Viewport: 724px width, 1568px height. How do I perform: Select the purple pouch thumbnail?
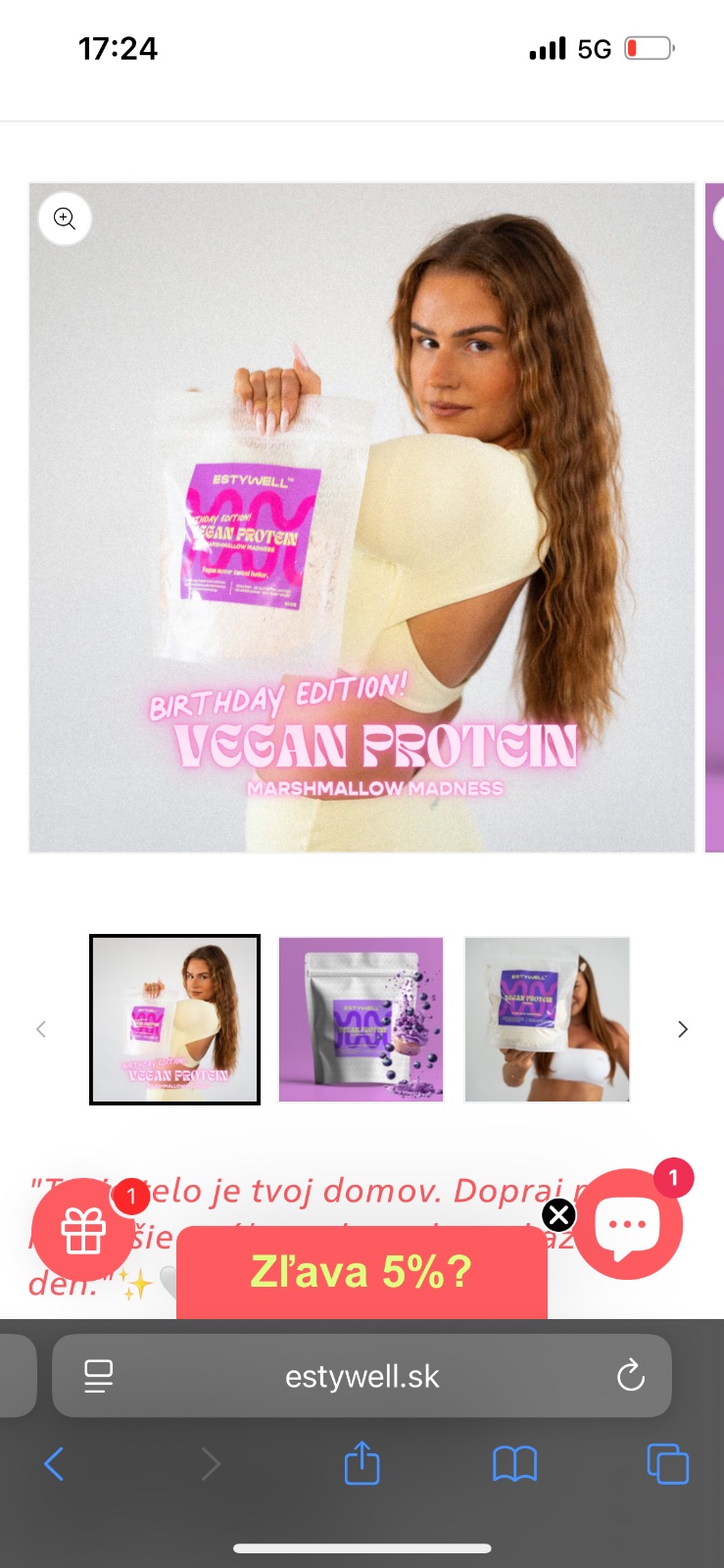pyautogui.click(x=361, y=1019)
